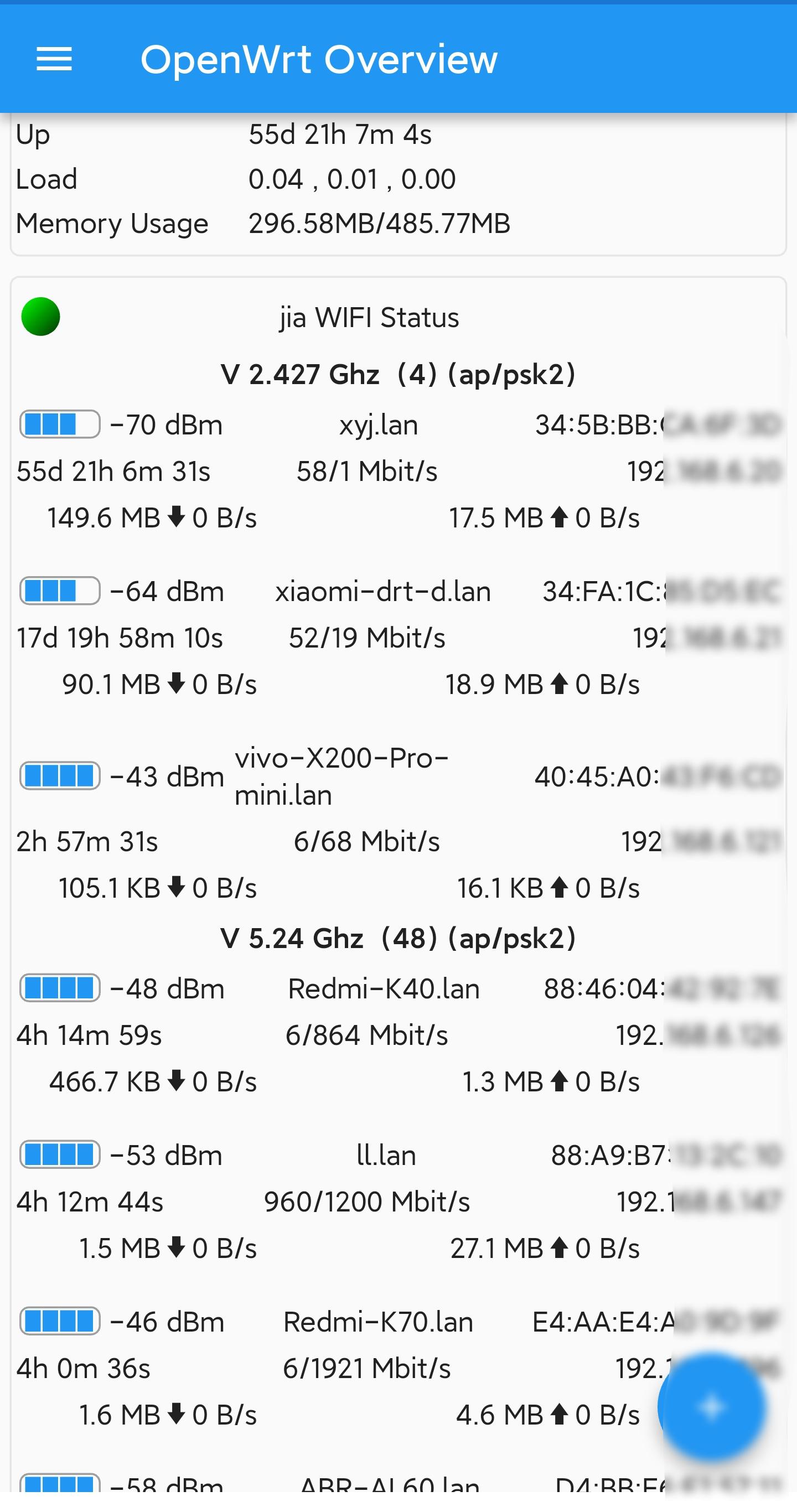
Task: Open the hamburger navigation menu
Action: (54, 59)
